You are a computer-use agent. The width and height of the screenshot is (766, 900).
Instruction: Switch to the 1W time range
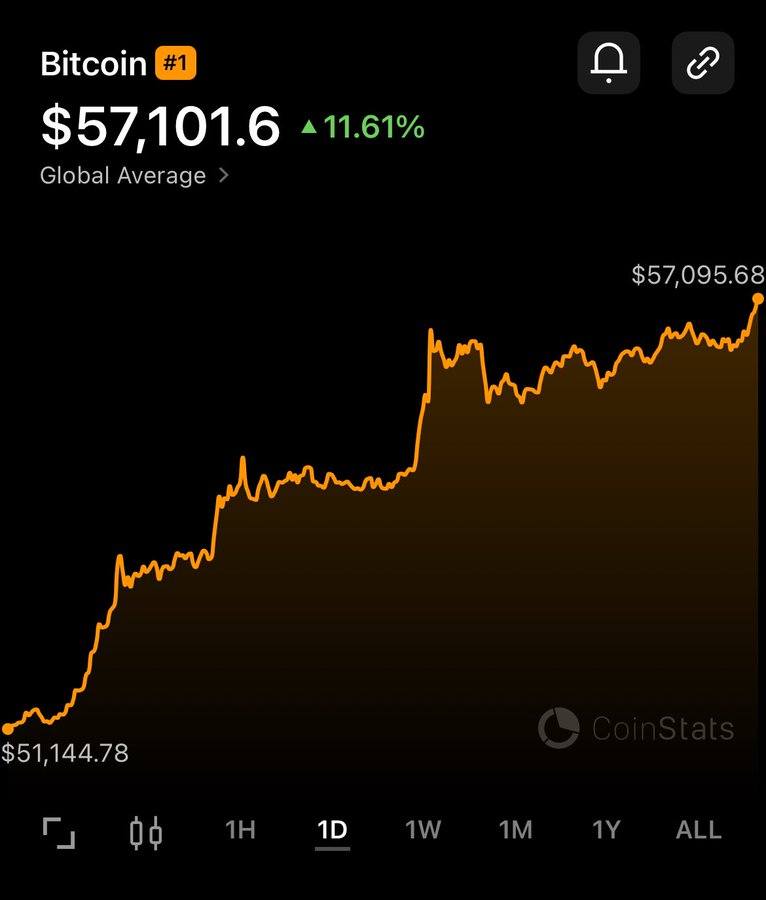click(423, 830)
